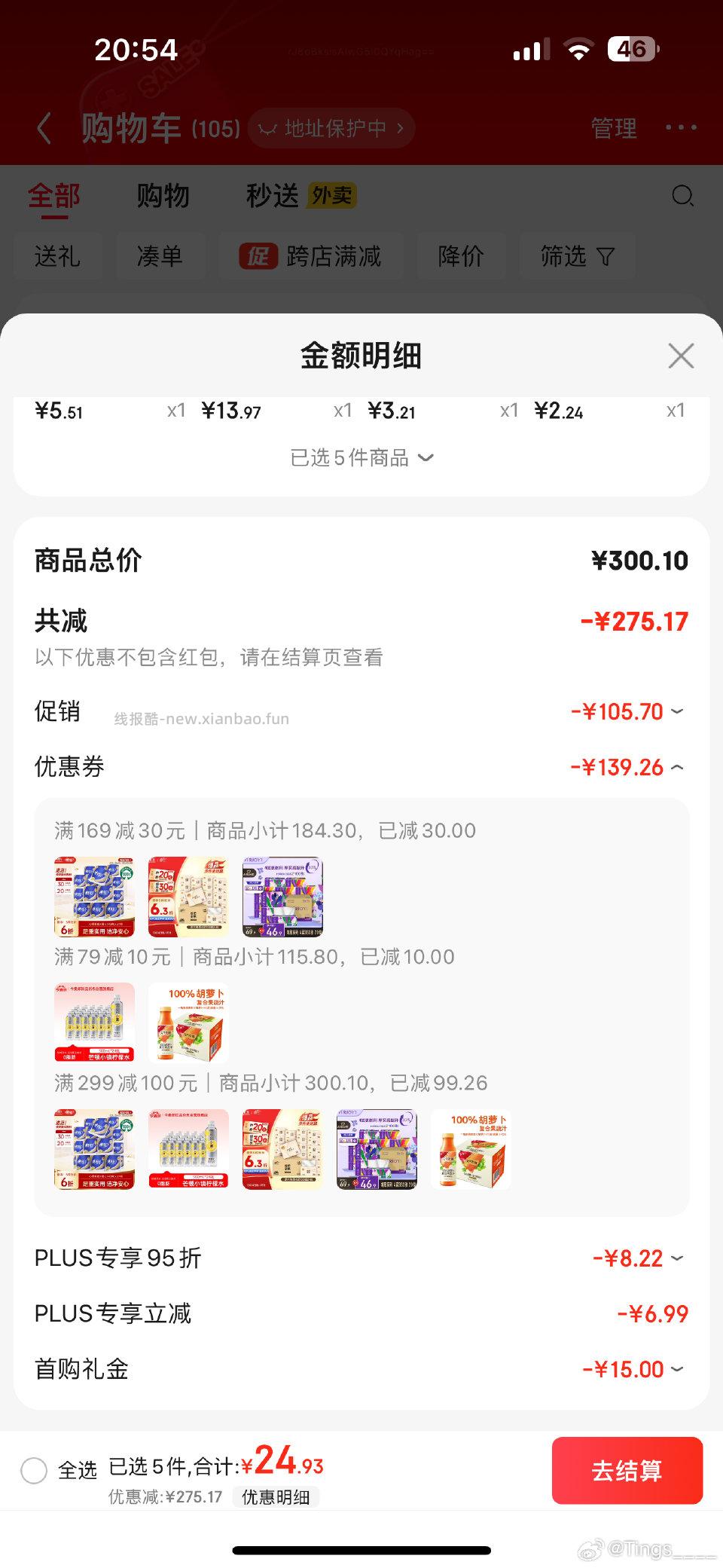Screen dimensions: 723x1568
Task: Open the ellipsis more-options menu
Action: 680,128
